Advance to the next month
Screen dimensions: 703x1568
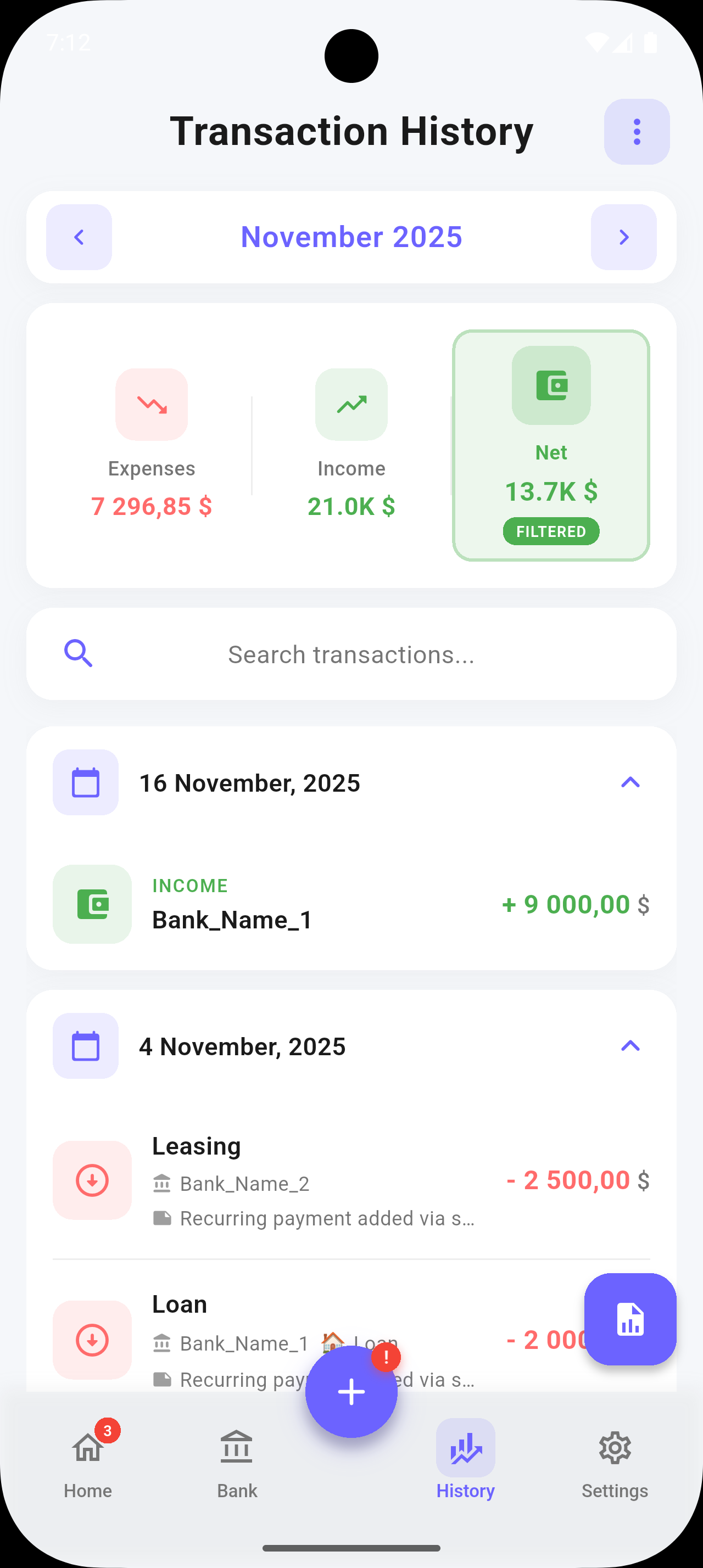coord(623,237)
